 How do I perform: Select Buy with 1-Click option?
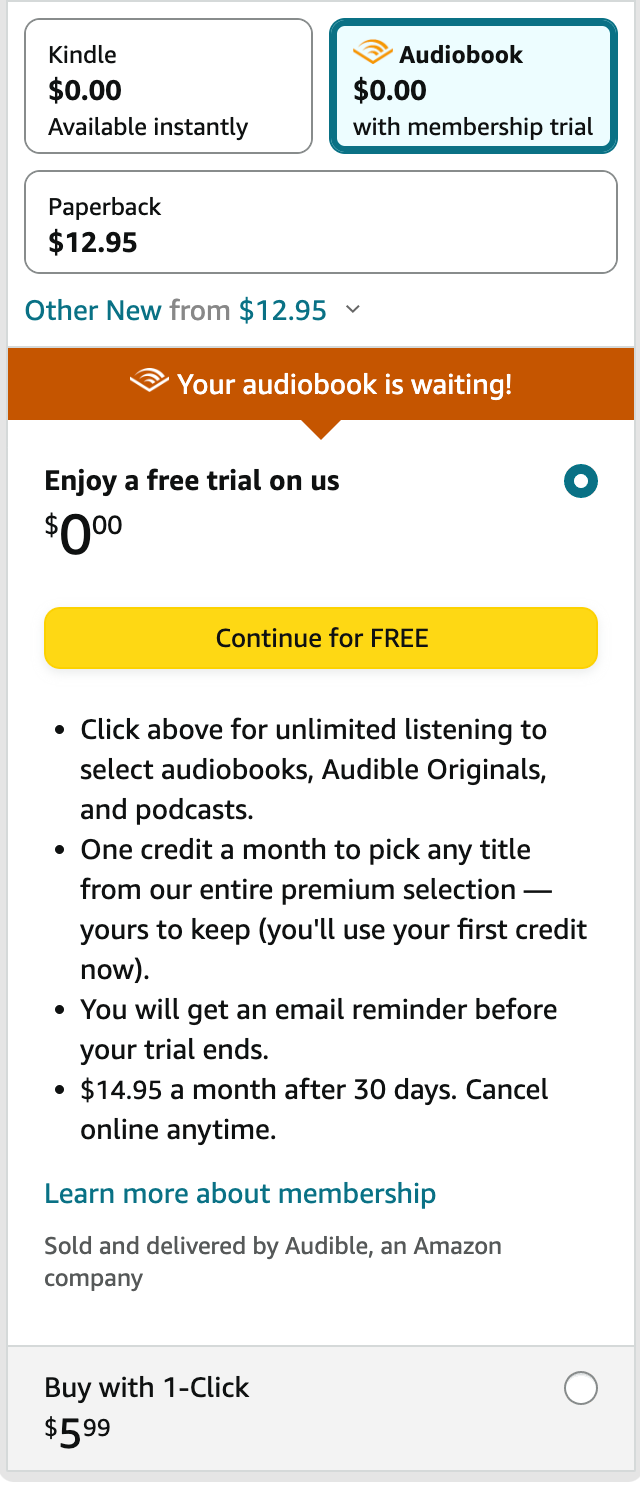581,1388
